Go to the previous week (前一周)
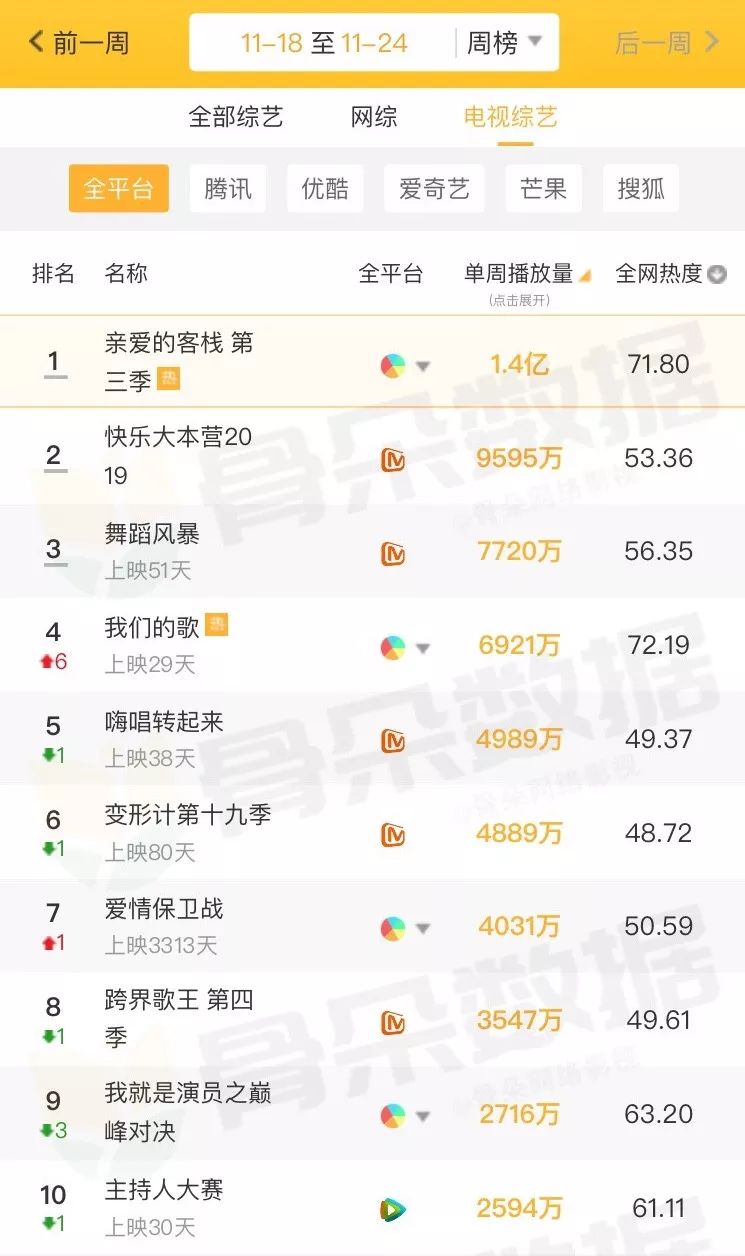 tap(78, 43)
